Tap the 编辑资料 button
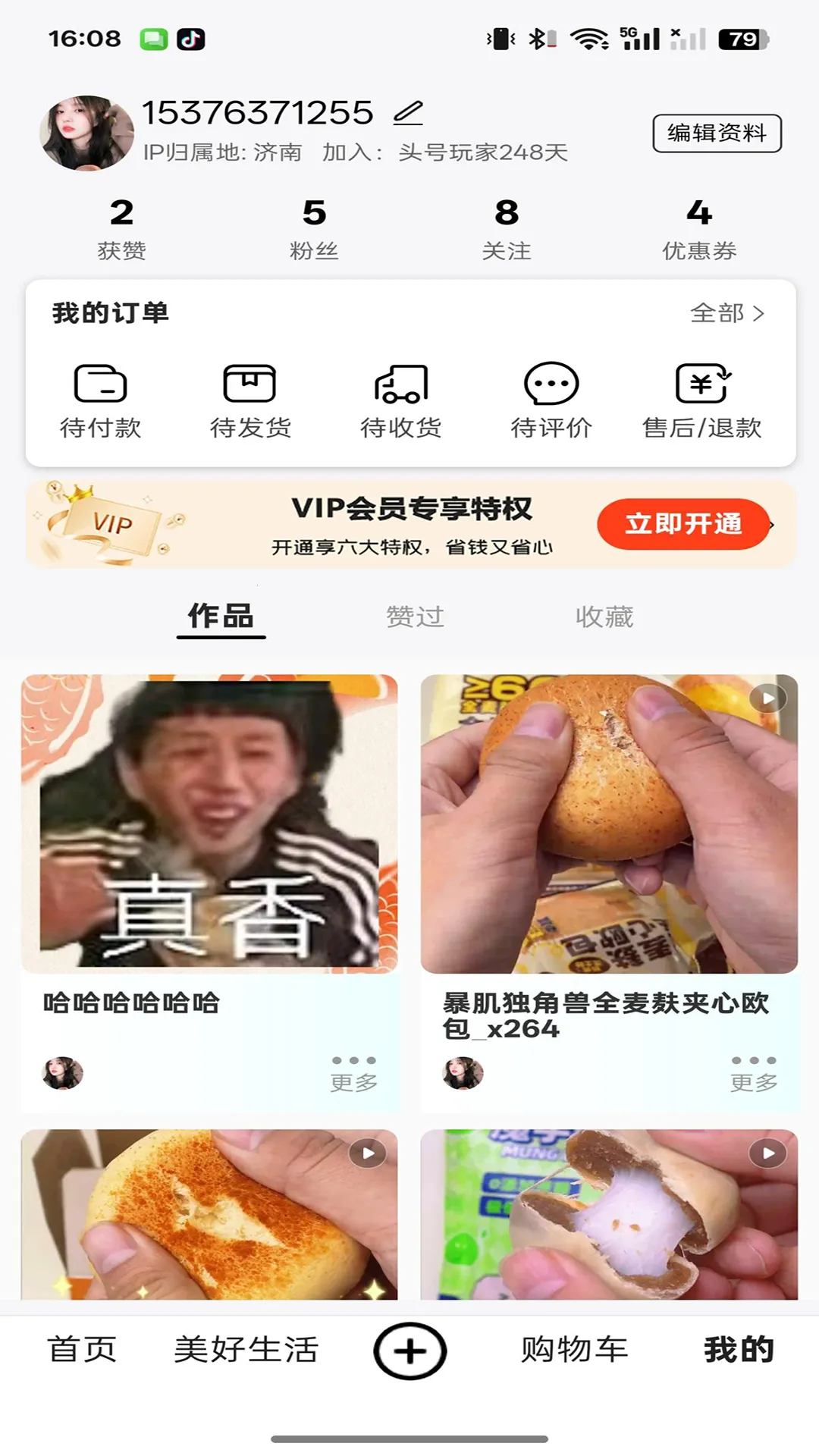This screenshot has width=819, height=1456. click(717, 133)
